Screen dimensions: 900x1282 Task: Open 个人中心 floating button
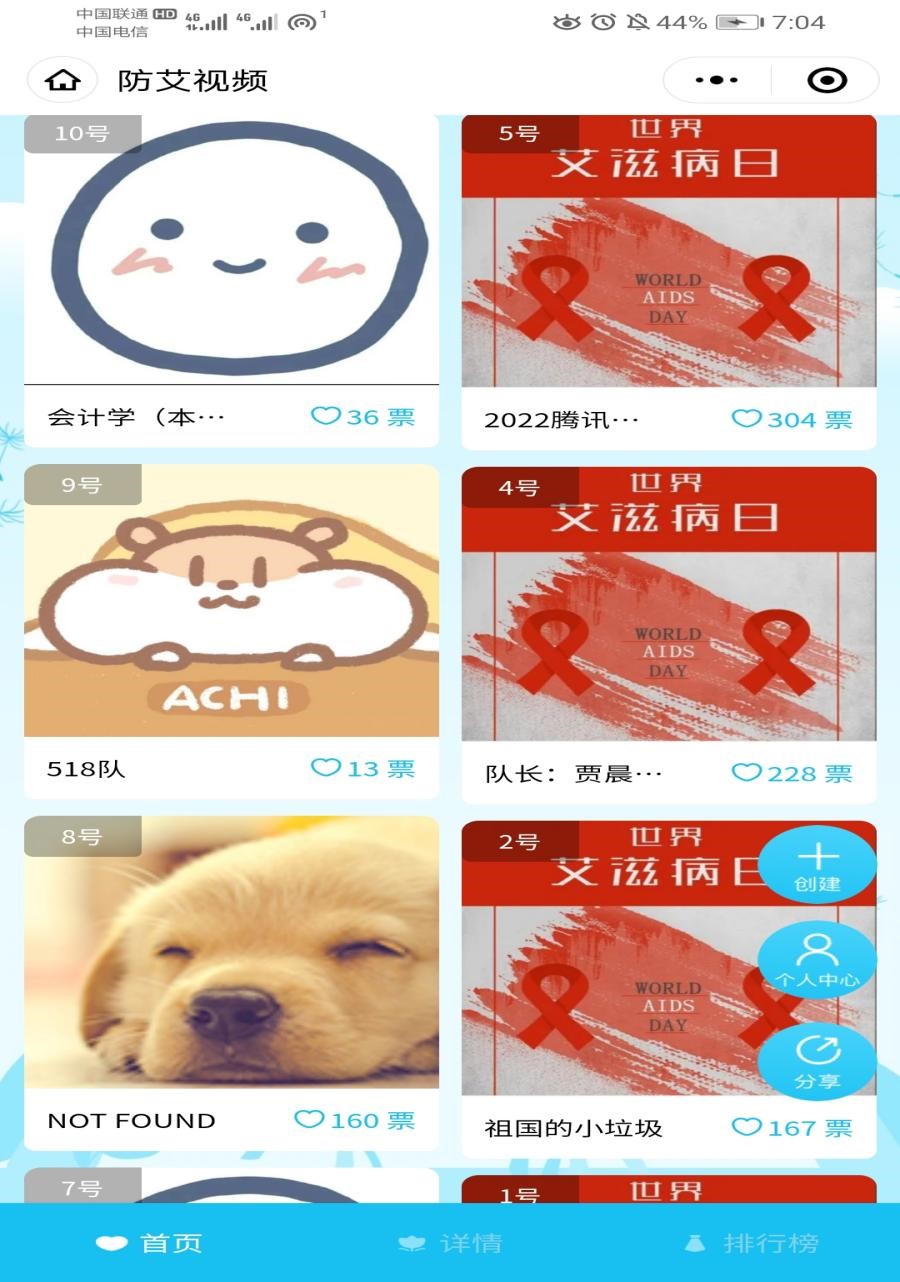pyautogui.click(x=817, y=960)
